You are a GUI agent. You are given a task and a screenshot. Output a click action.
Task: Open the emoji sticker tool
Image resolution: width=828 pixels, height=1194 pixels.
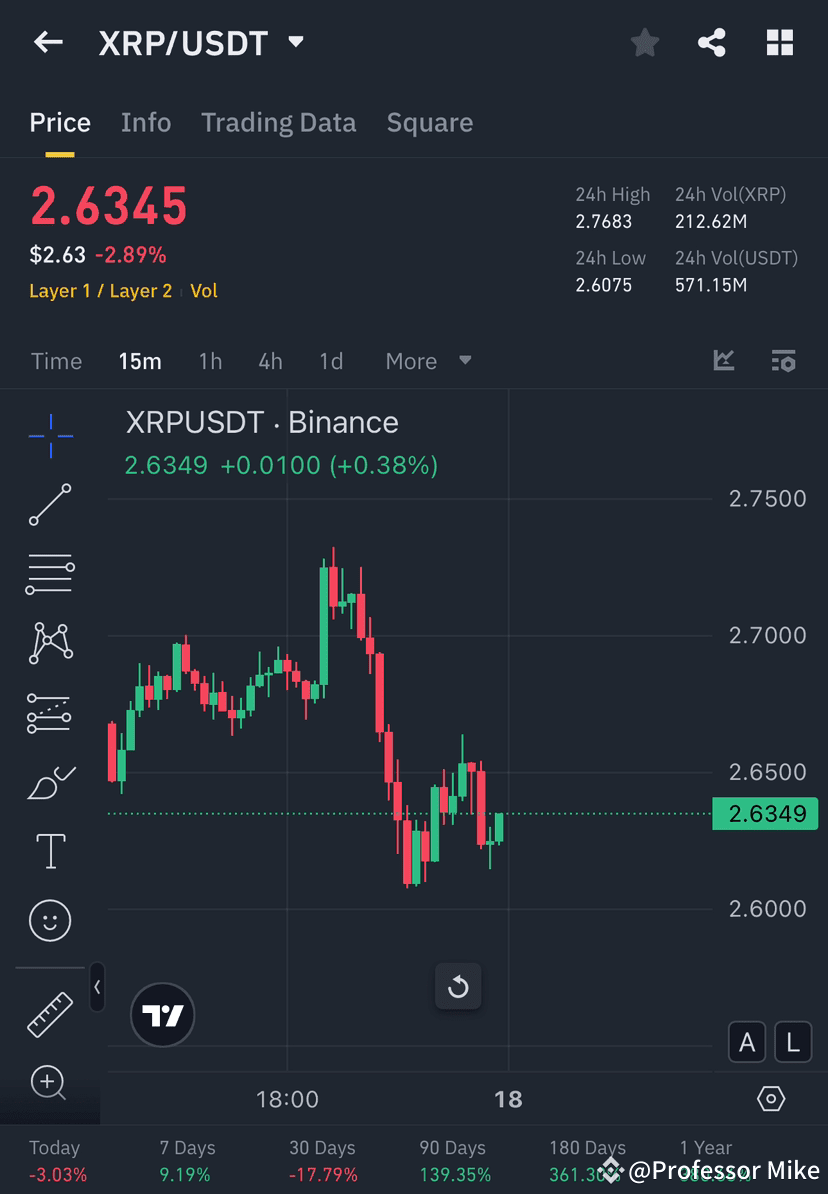pyautogui.click(x=50, y=920)
